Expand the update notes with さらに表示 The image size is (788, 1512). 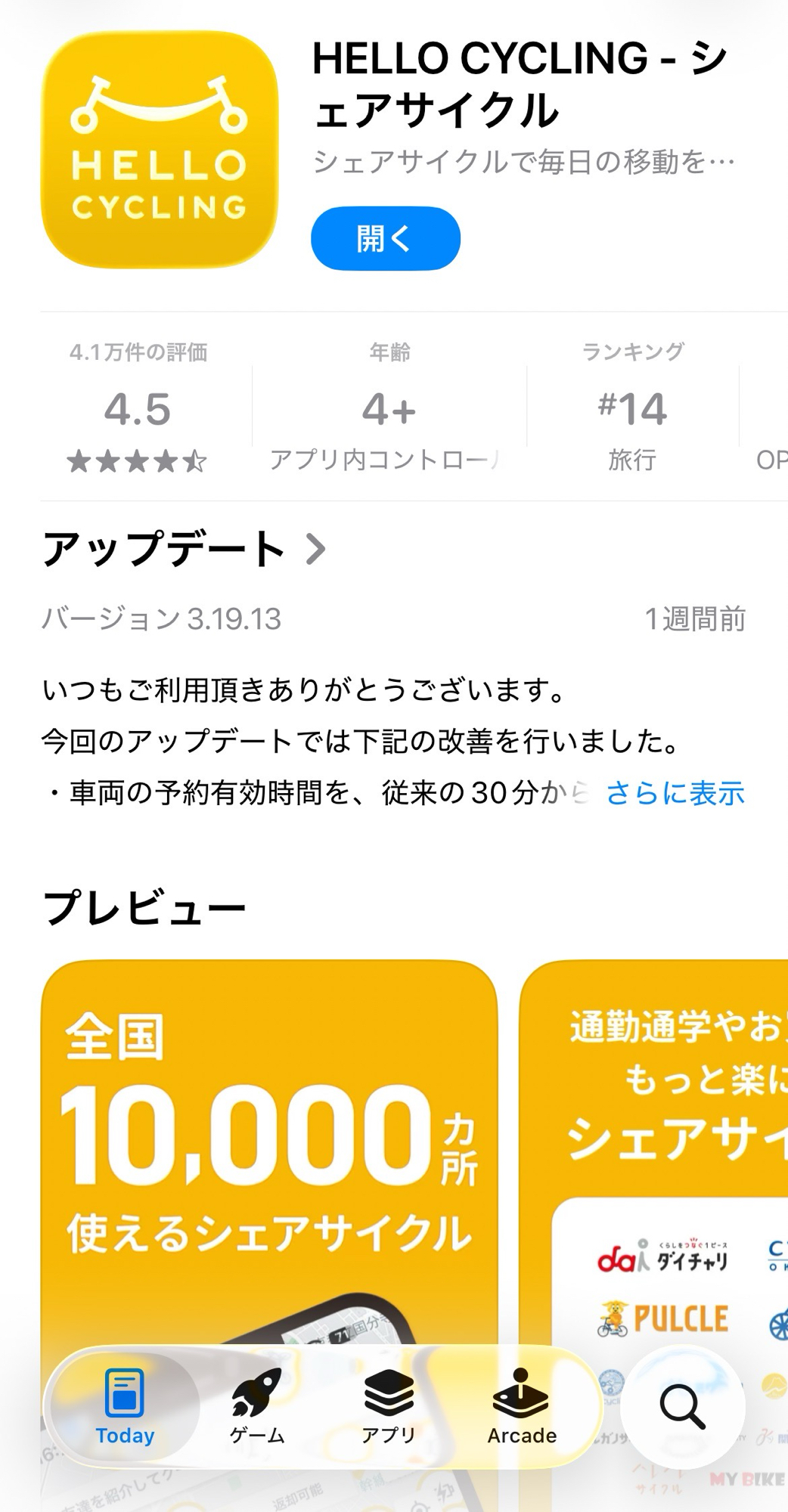click(675, 793)
